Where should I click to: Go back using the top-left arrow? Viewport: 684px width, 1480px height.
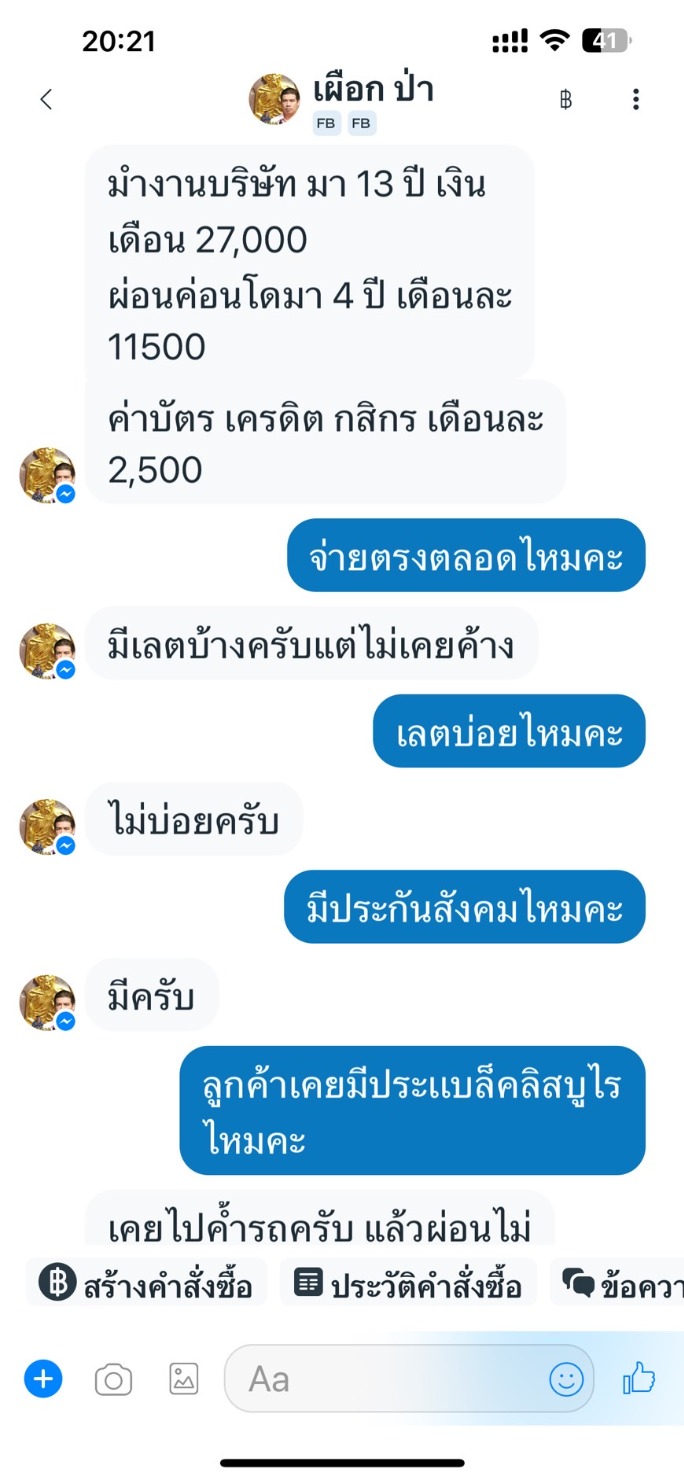pyautogui.click(x=45, y=99)
